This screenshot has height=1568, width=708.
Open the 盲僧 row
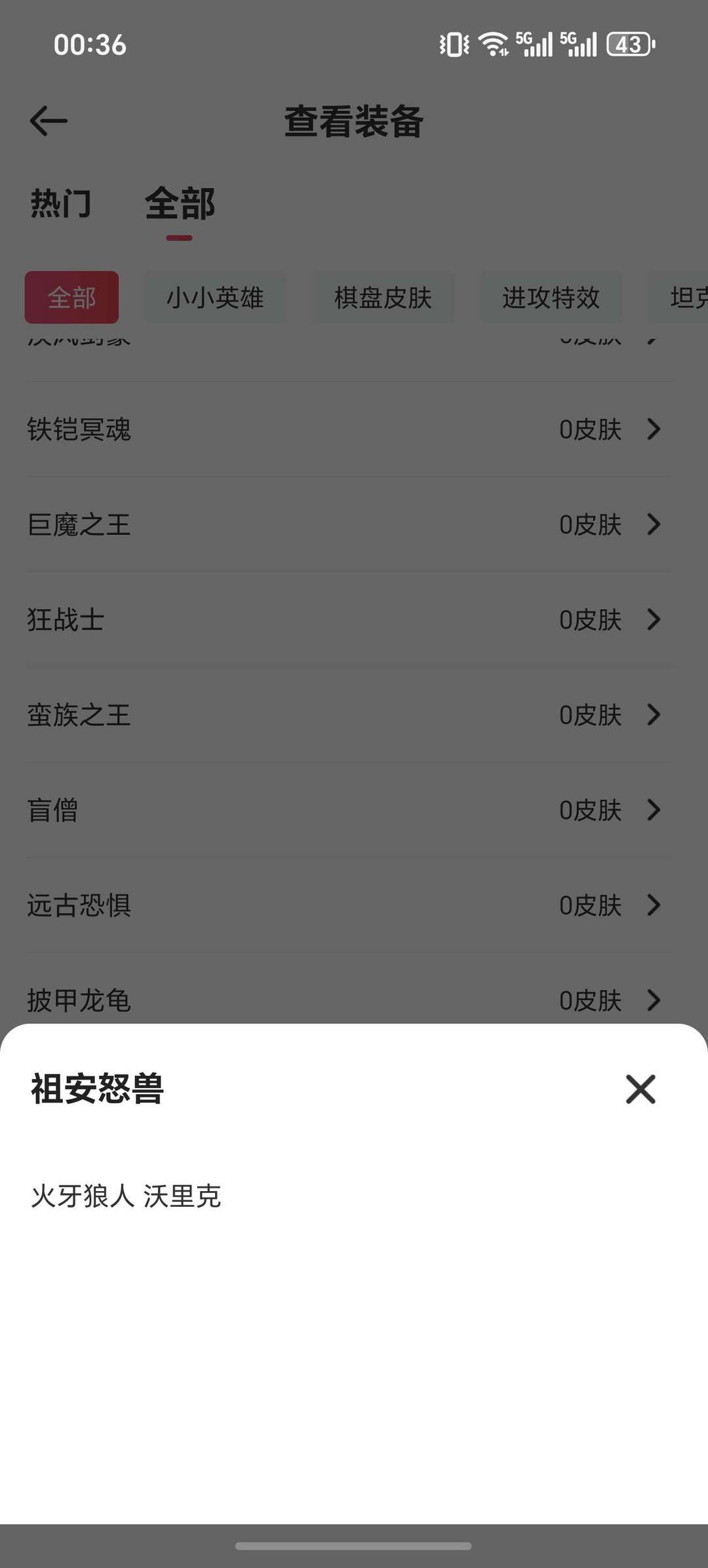pos(347,810)
